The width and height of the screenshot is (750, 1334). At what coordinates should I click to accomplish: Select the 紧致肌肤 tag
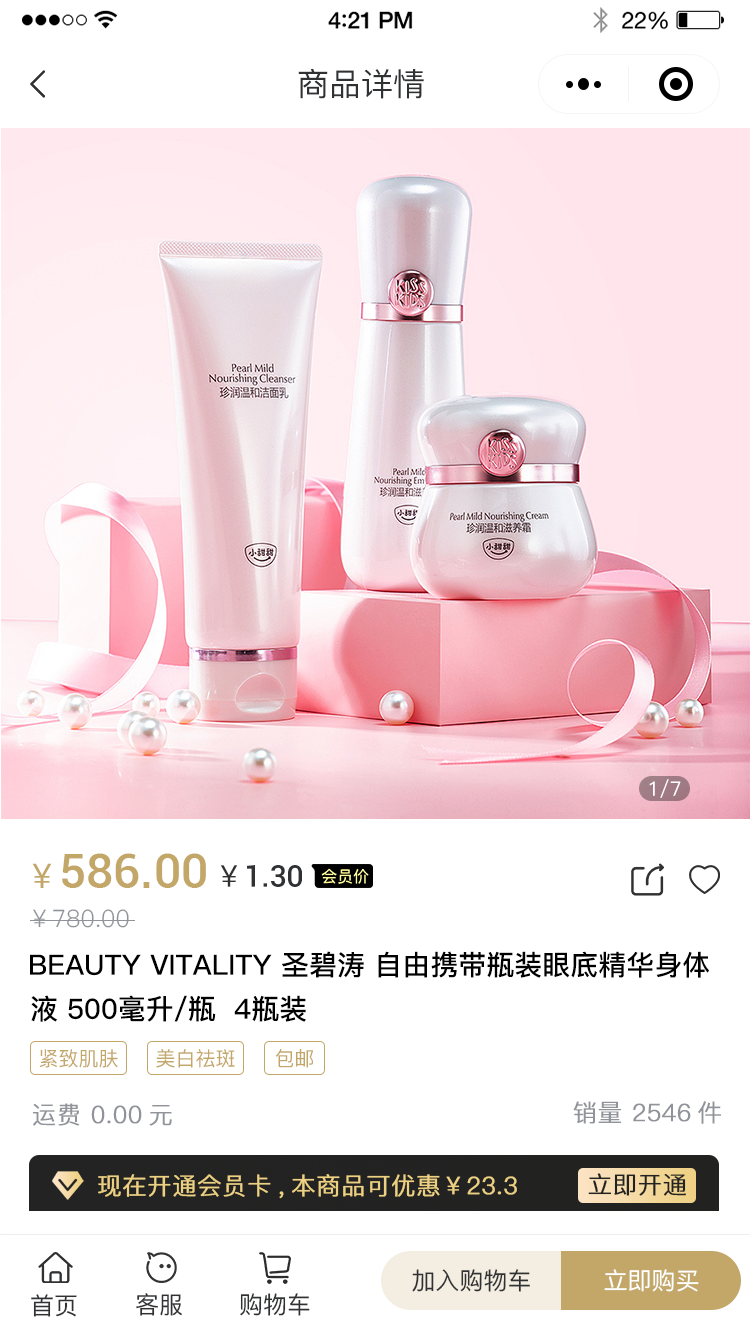(x=78, y=1059)
